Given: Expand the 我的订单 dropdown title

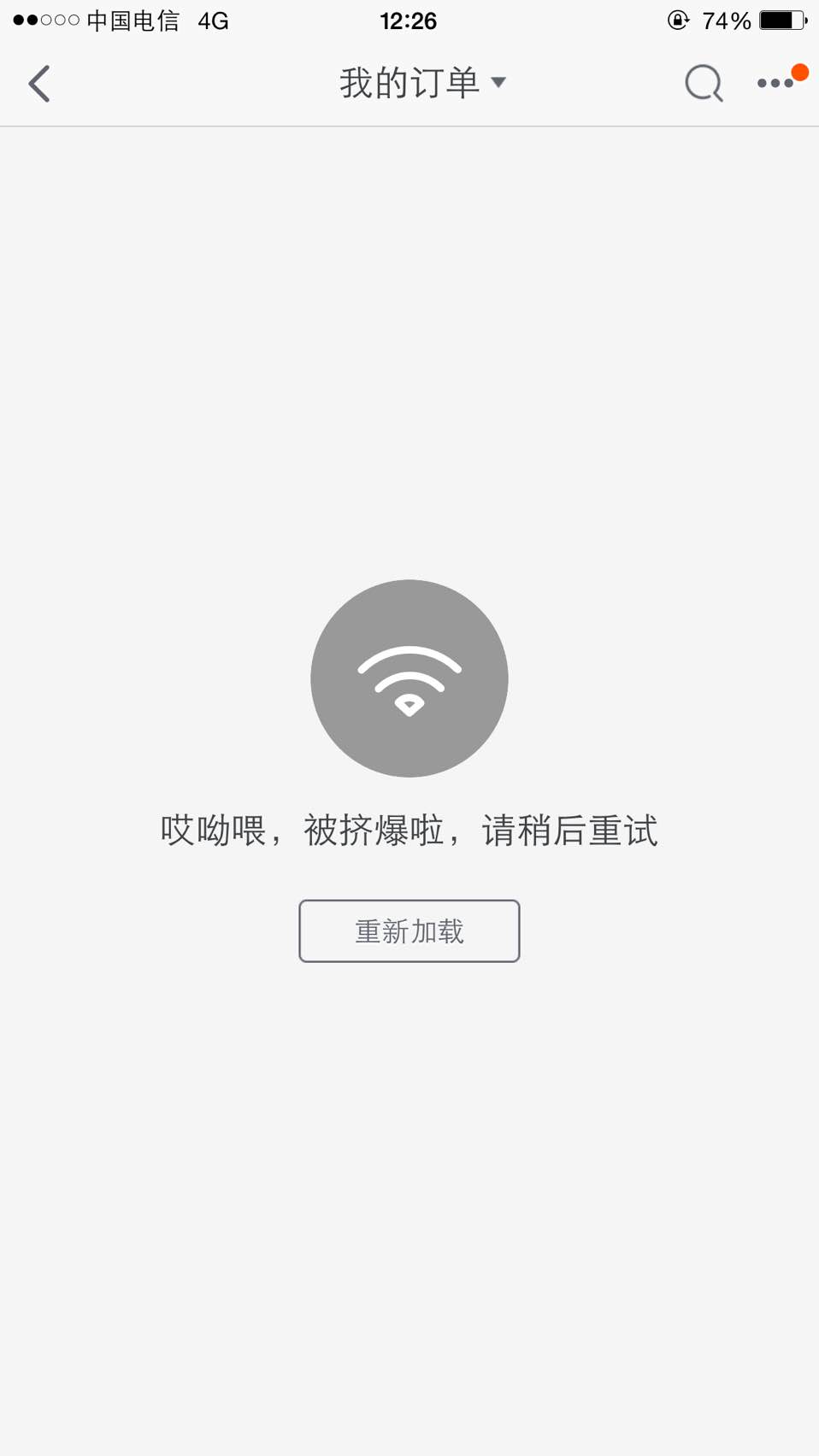Looking at the screenshot, I should [x=423, y=83].
